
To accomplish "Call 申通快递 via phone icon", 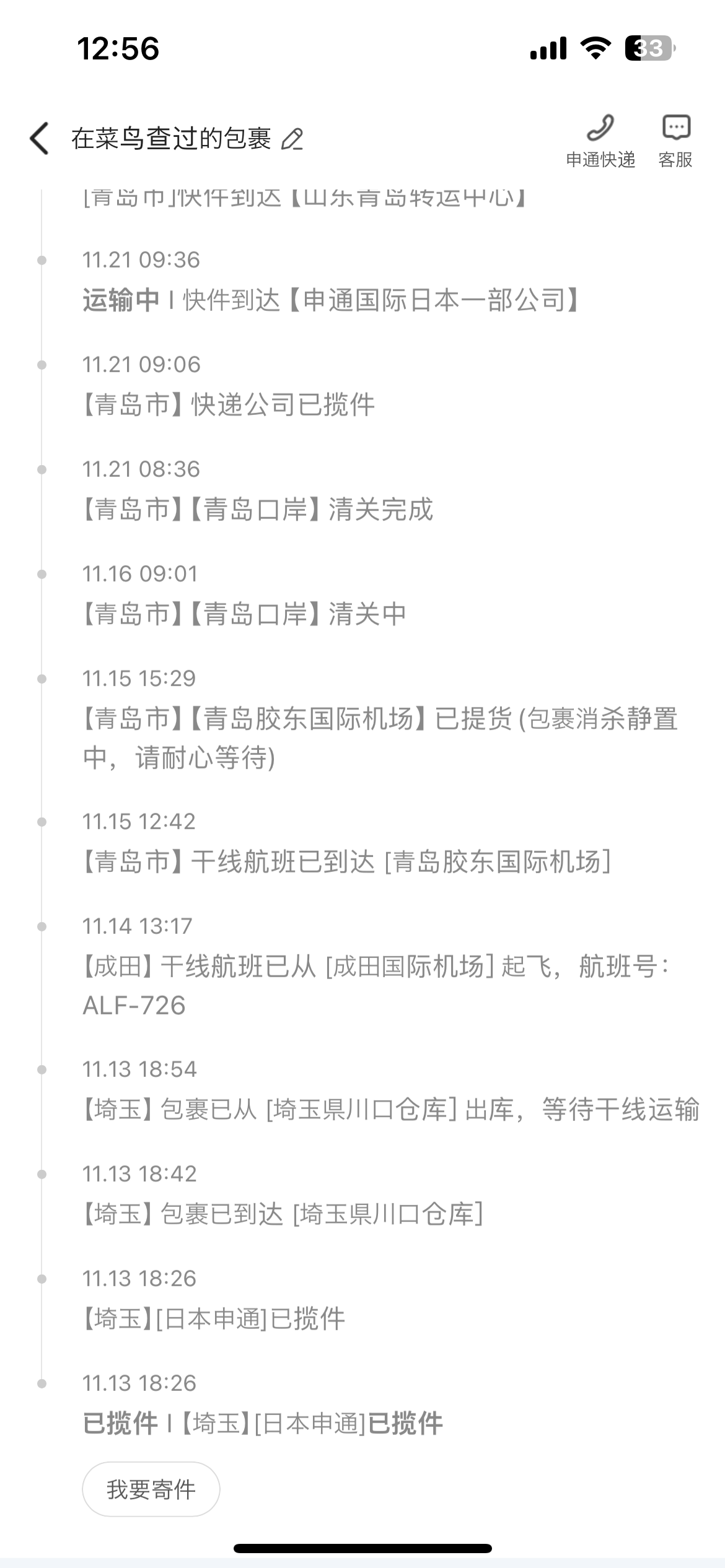I will coord(600,141).
